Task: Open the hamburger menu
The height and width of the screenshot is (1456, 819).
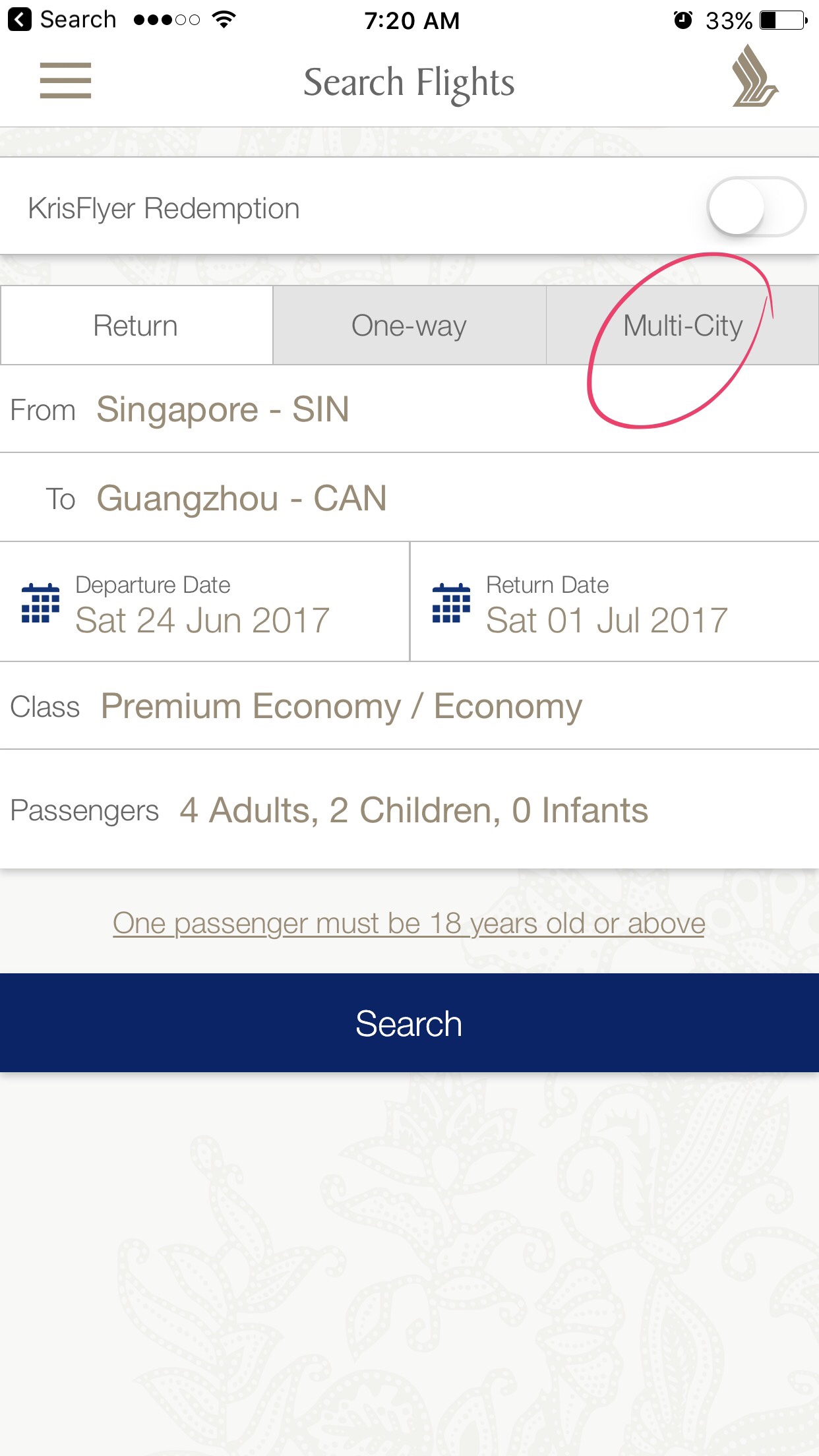Action: pyautogui.click(x=65, y=80)
